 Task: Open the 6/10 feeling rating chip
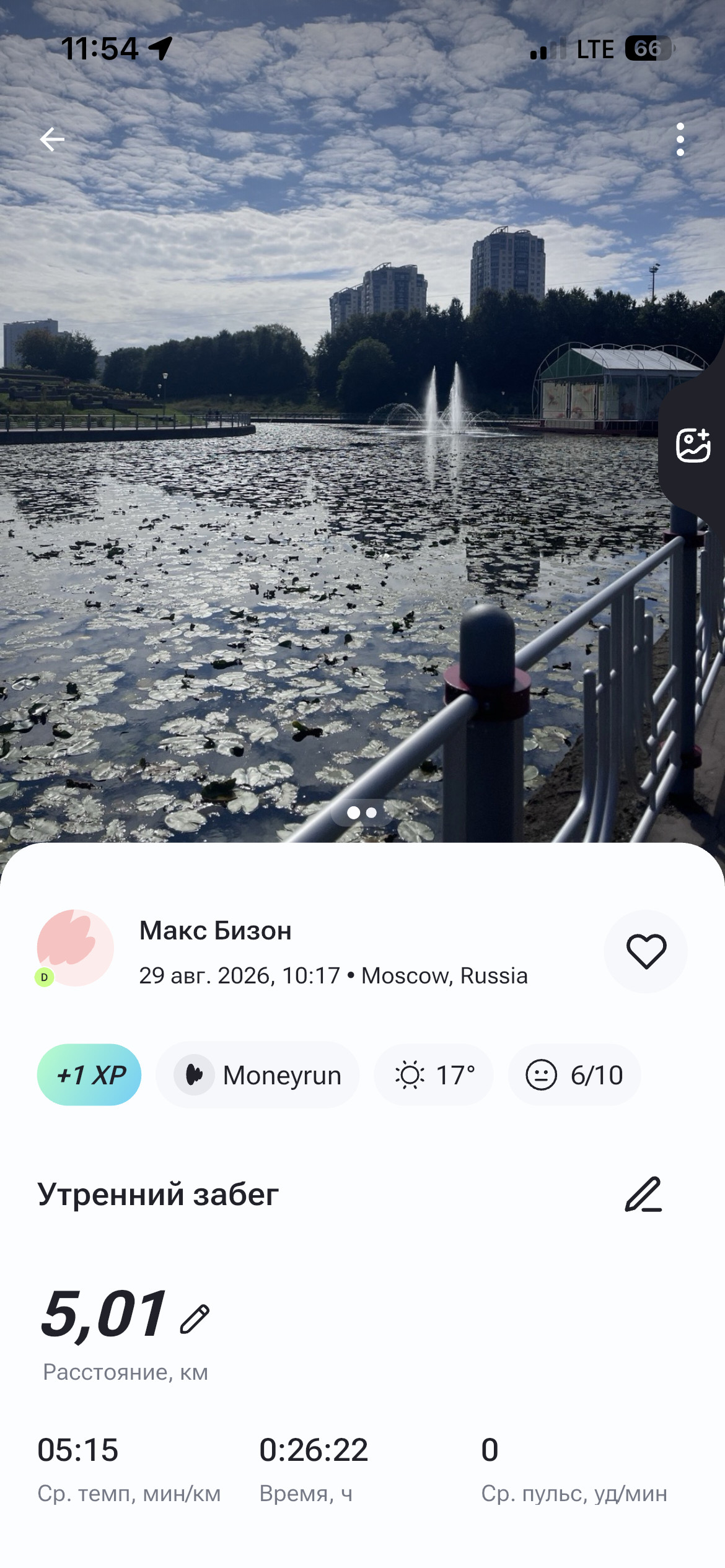coord(574,1075)
